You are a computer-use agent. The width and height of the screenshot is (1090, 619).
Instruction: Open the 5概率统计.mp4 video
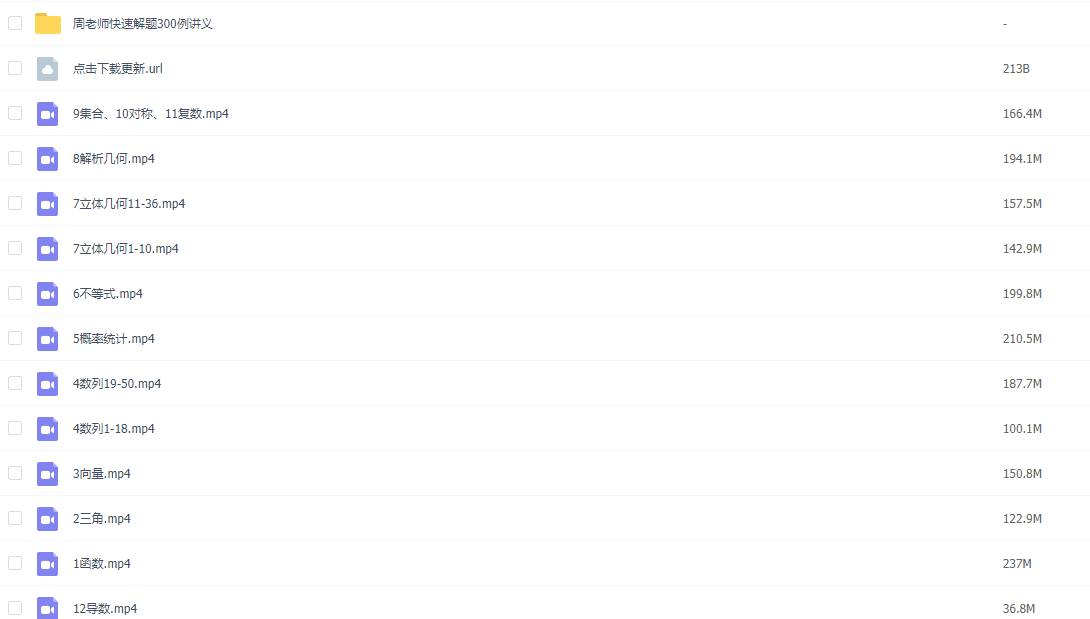113,339
